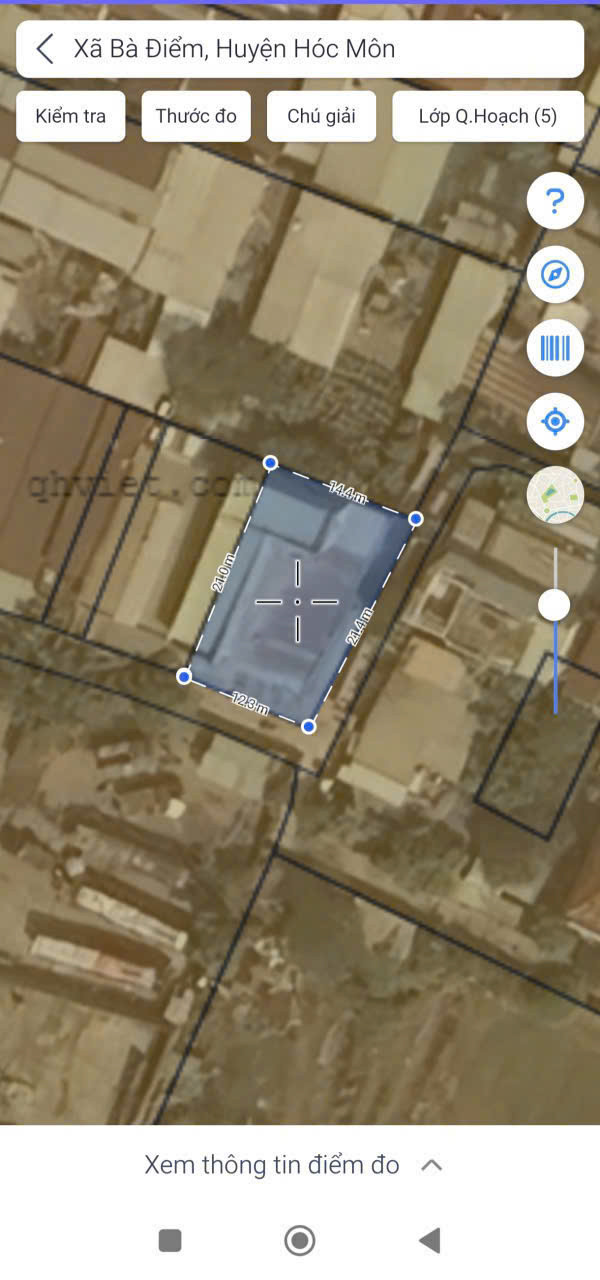Tap the system back triangle
The image size is (600, 1280).
[430, 1241]
